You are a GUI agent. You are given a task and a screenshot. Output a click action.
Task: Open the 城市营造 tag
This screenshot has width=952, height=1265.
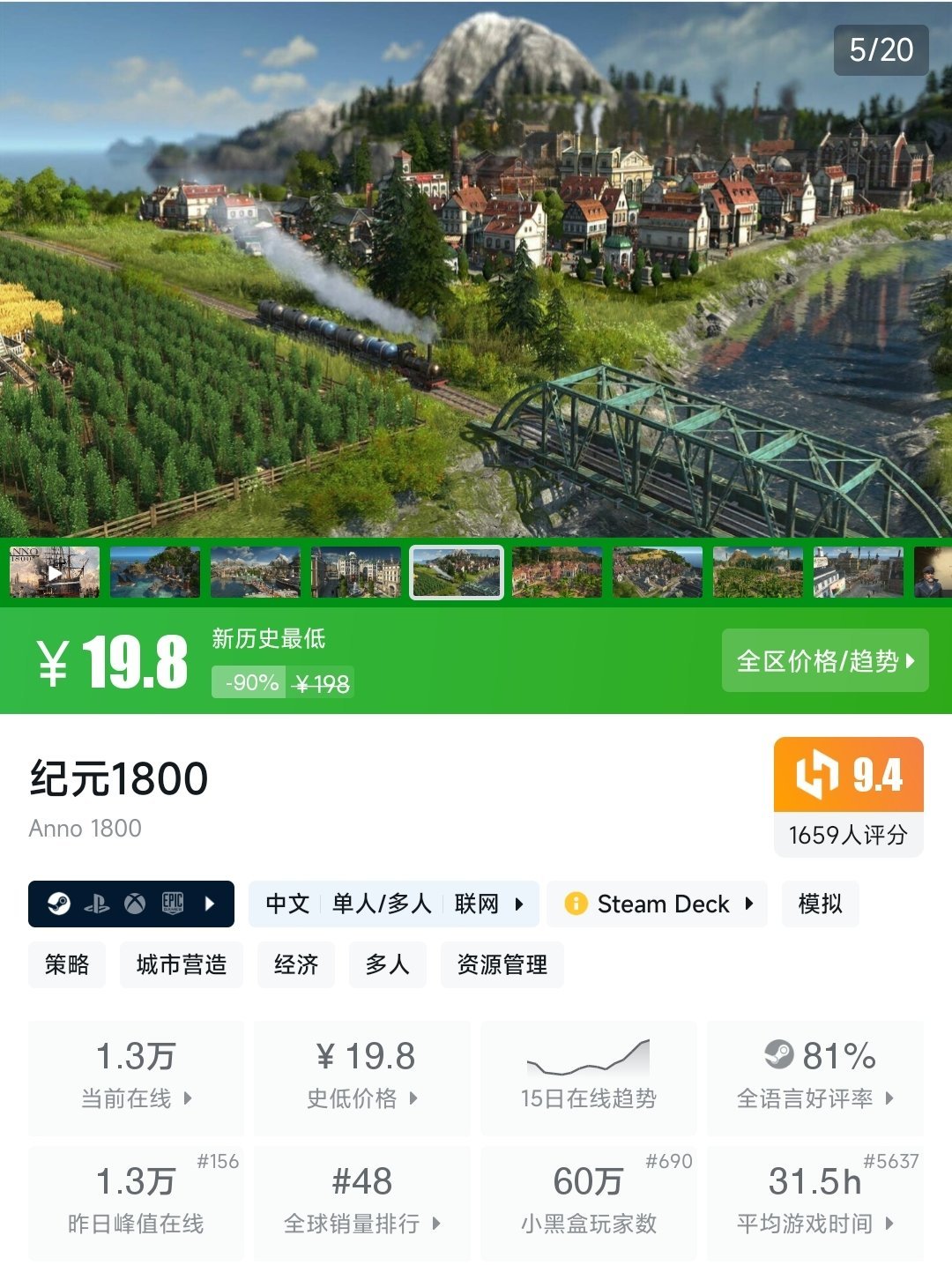(x=182, y=964)
